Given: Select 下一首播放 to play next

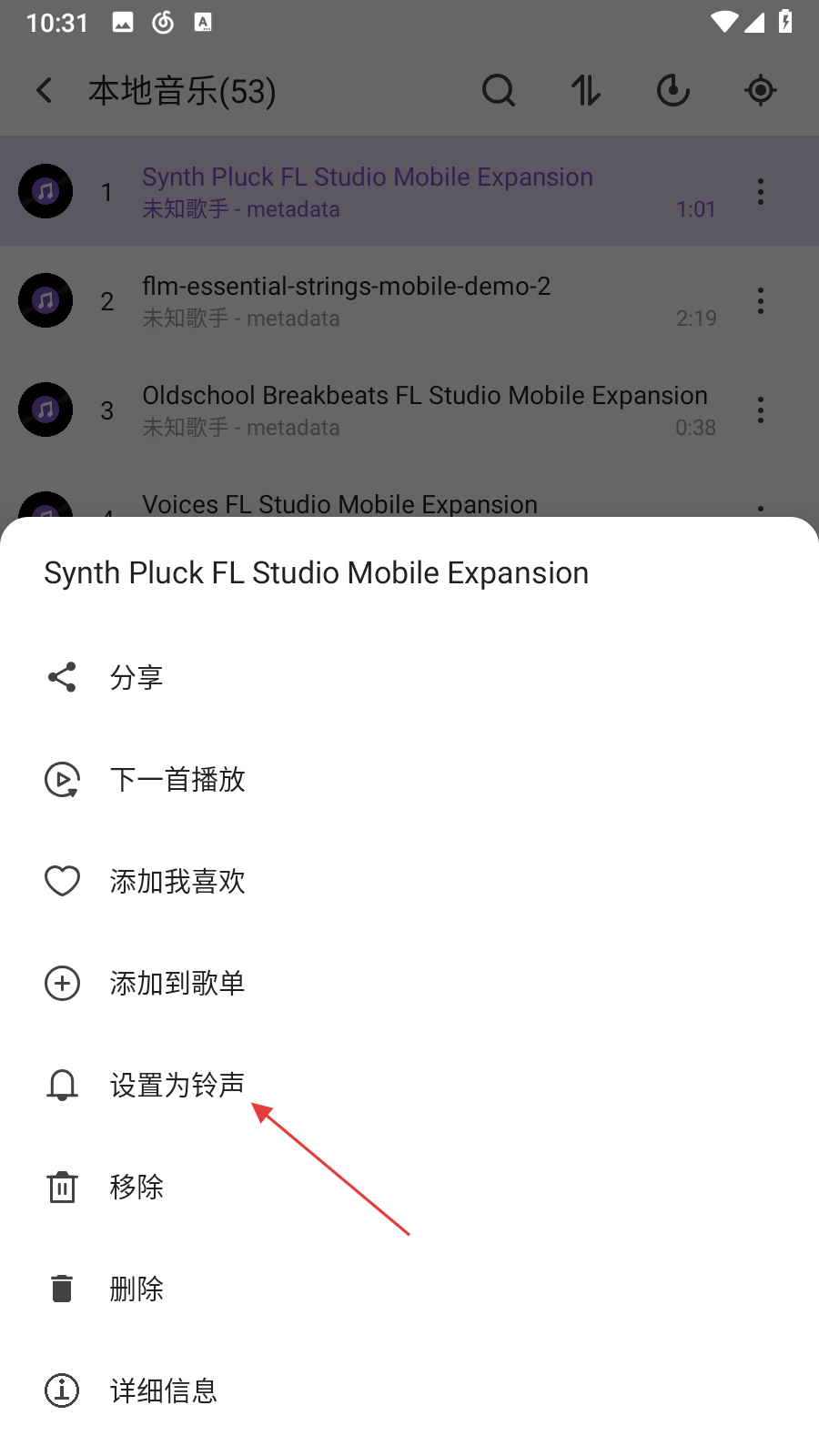Looking at the screenshot, I should pyautogui.click(x=177, y=779).
